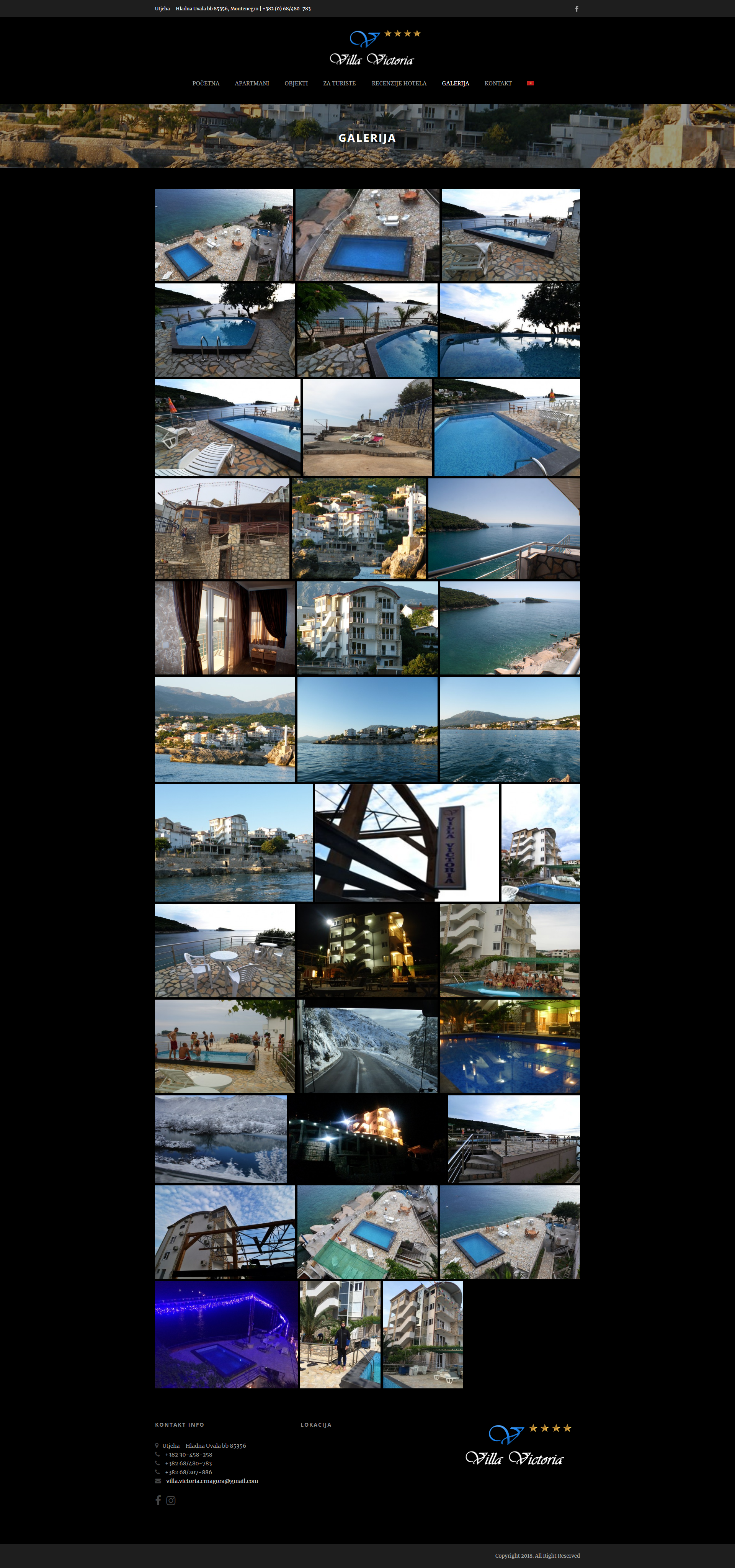Image resolution: width=735 pixels, height=1568 pixels.
Task: View RECENZIJE HOTELA page
Action: pyautogui.click(x=399, y=83)
